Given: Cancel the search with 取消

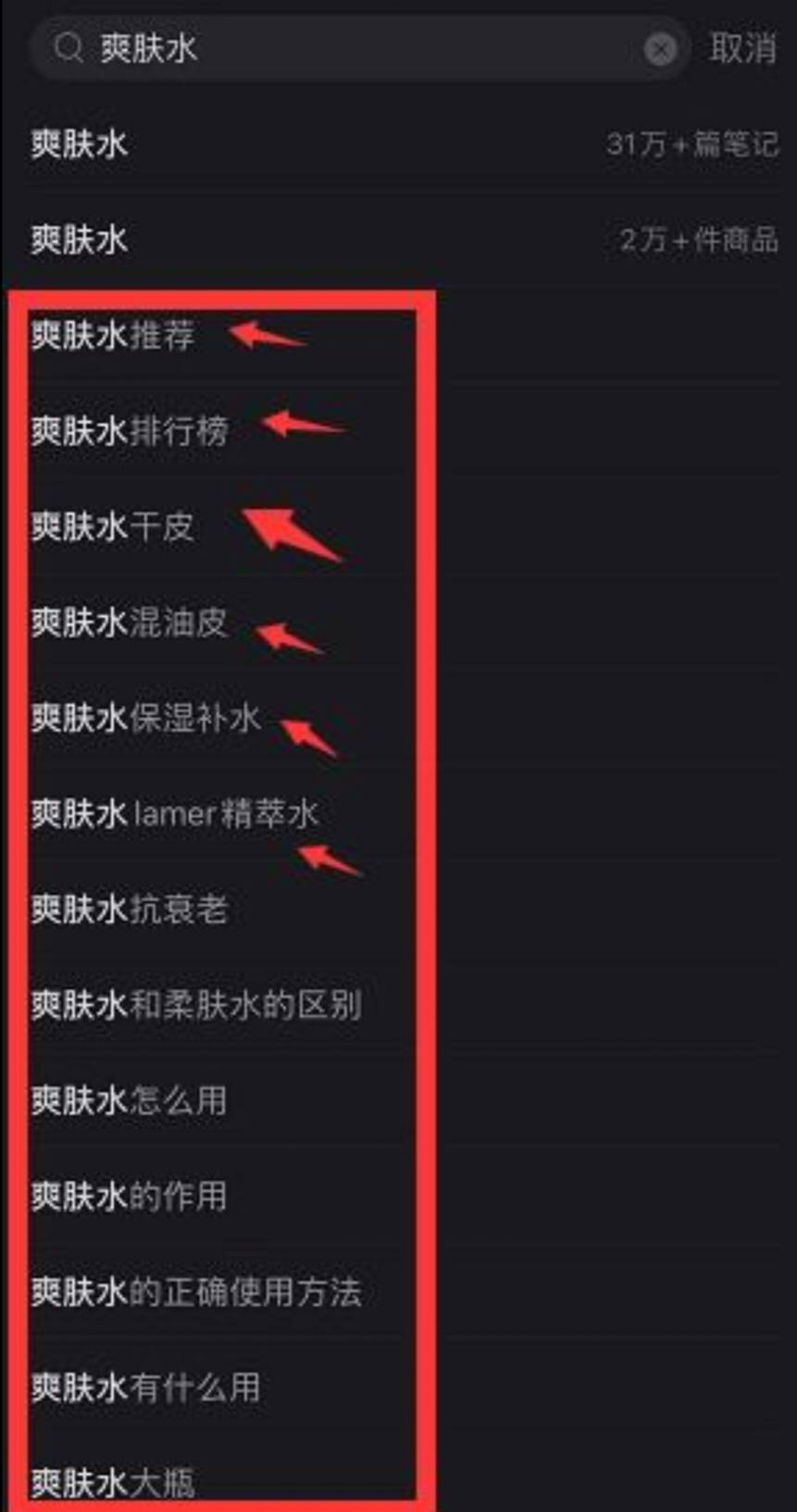Looking at the screenshot, I should 742,48.
